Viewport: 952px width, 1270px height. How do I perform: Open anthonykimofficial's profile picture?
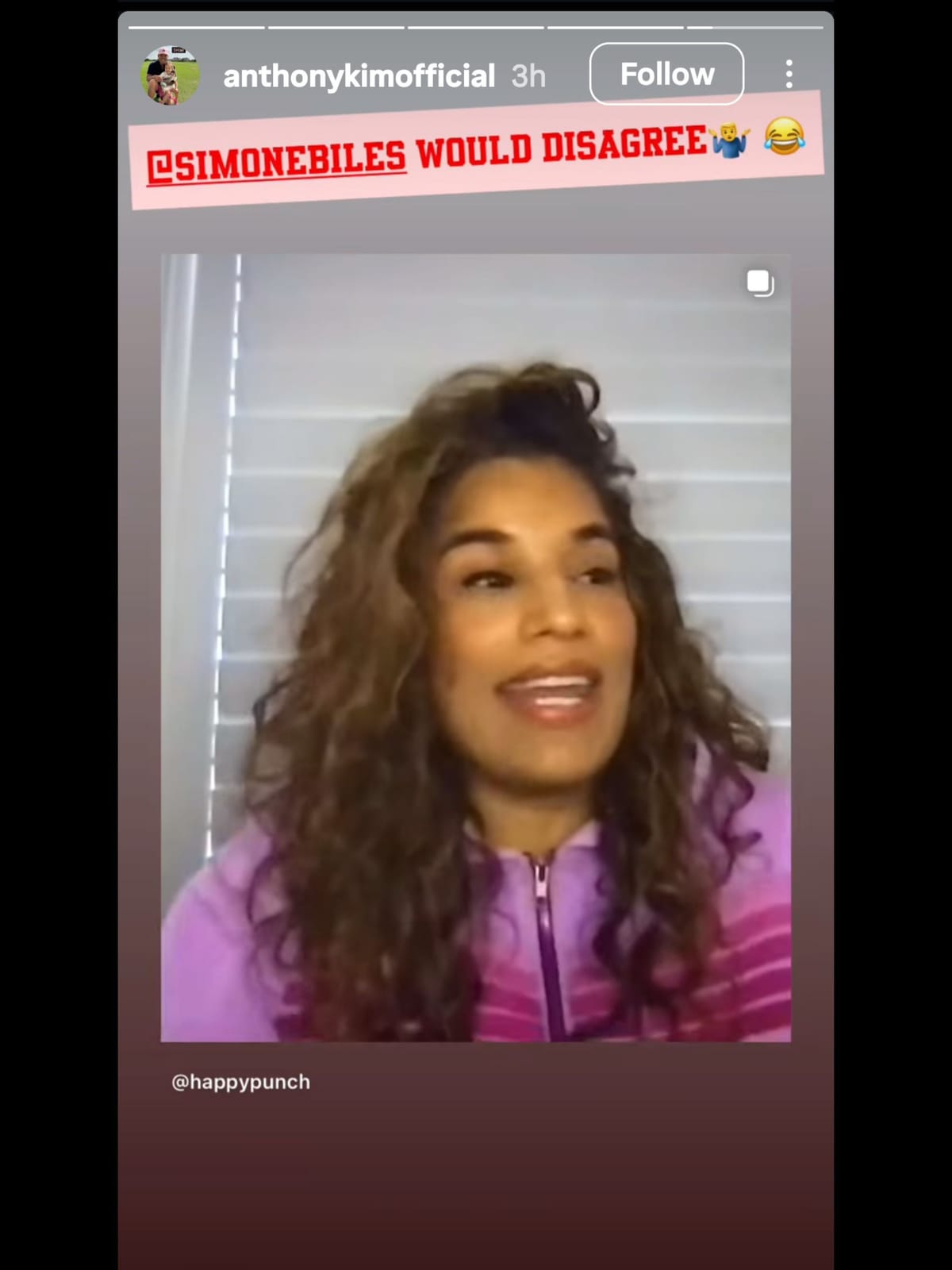pos(170,75)
